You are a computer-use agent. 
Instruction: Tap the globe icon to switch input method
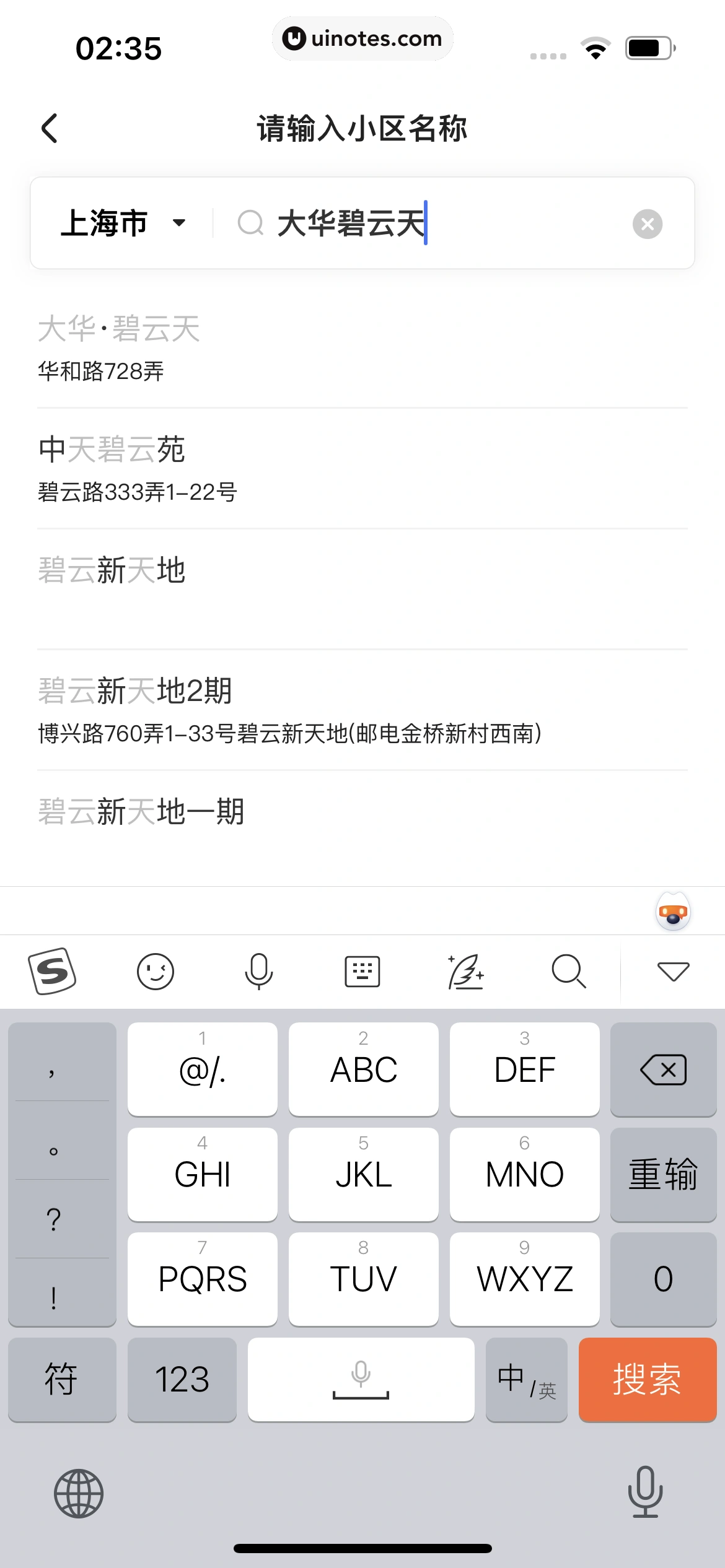[x=78, y=1493]
